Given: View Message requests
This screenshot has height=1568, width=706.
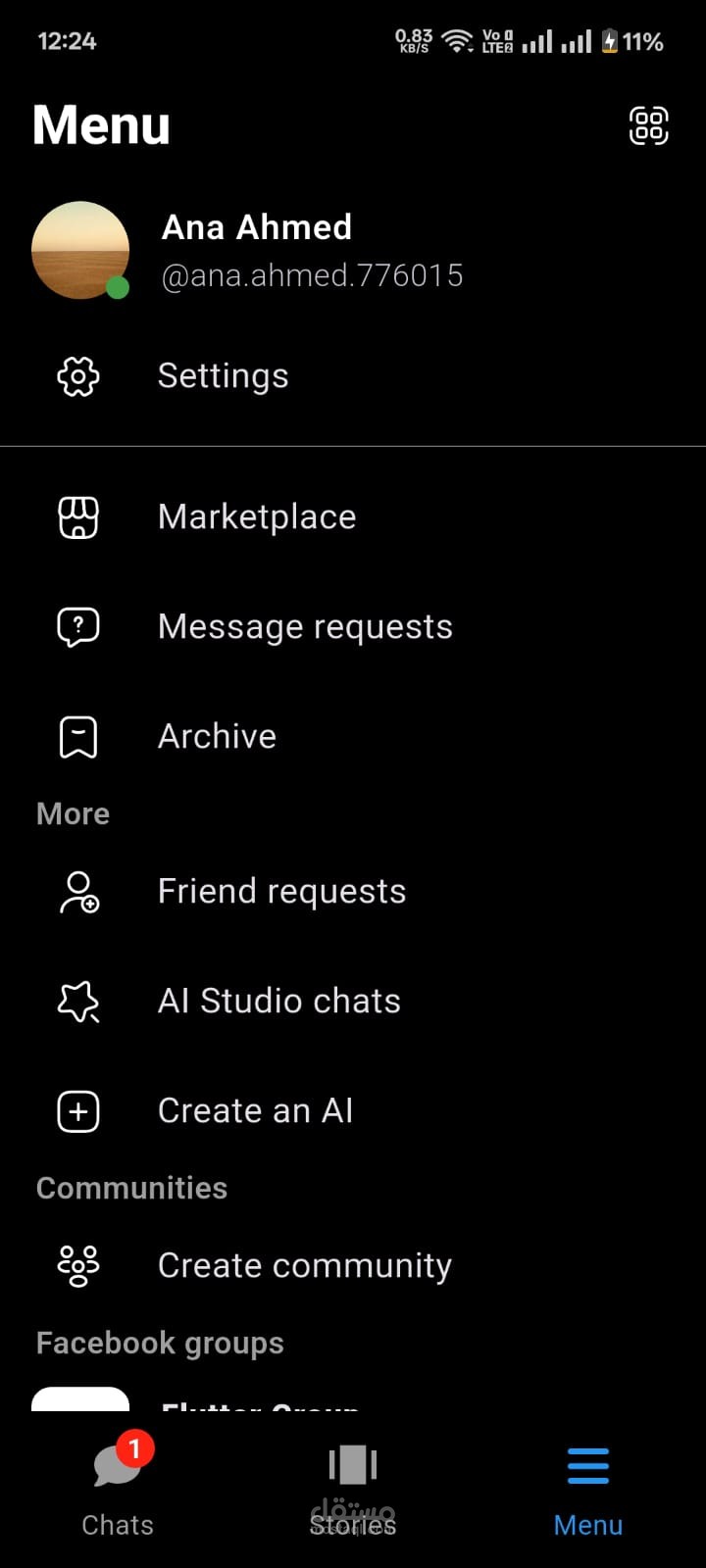Looking at the screenshot, I should pyautogui.click(x=304, y=627).
